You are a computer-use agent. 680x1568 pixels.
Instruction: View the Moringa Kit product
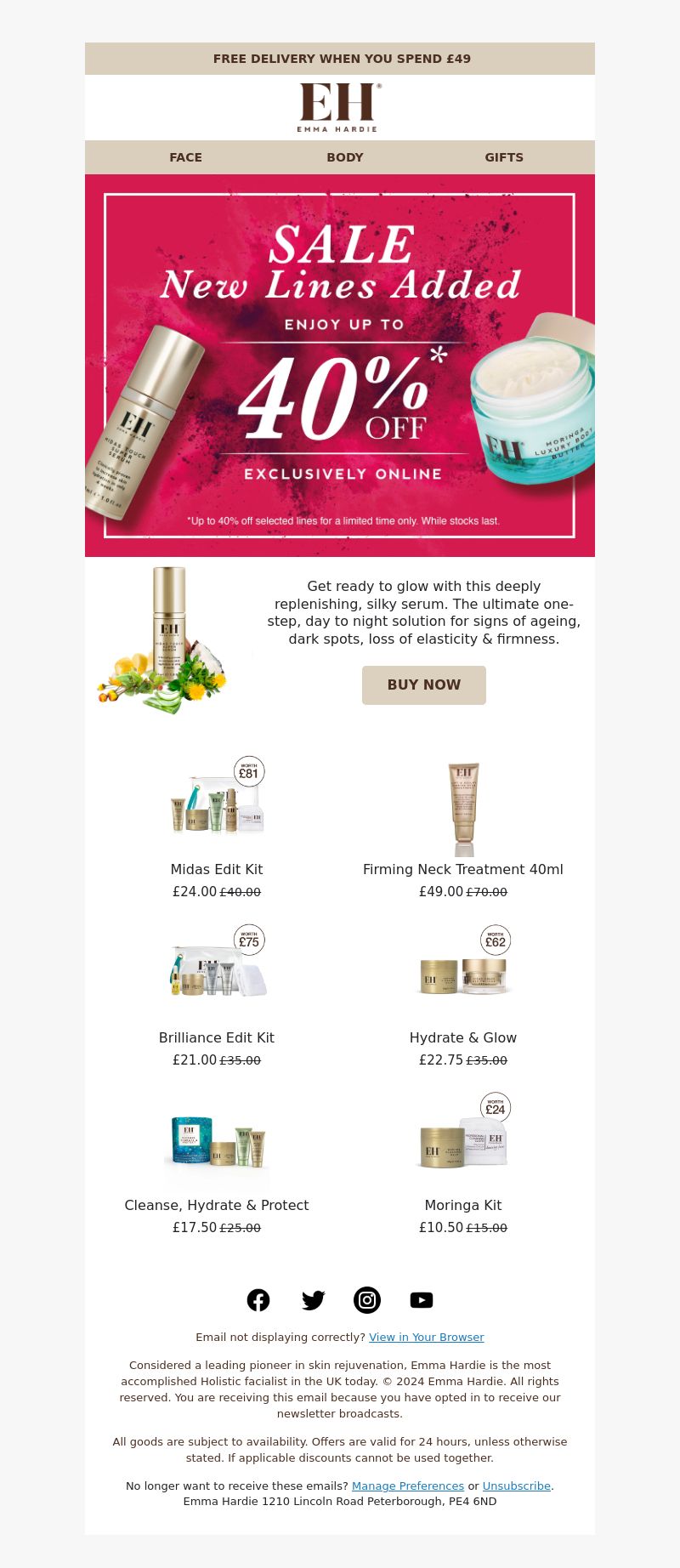tap(462, 1205)
